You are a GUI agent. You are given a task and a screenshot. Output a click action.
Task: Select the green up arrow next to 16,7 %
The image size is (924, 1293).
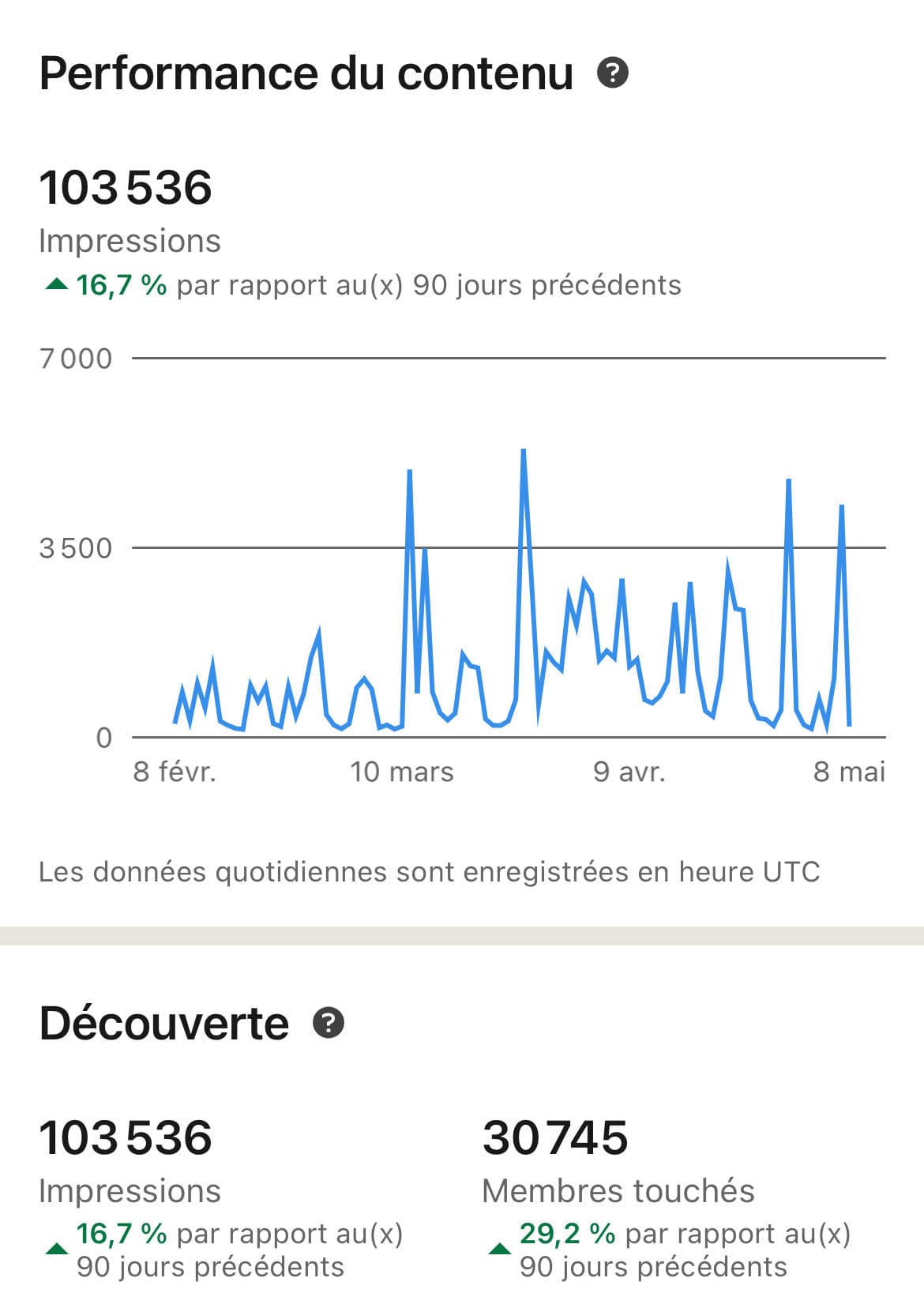pyautogui.click(x=55, y=284)
